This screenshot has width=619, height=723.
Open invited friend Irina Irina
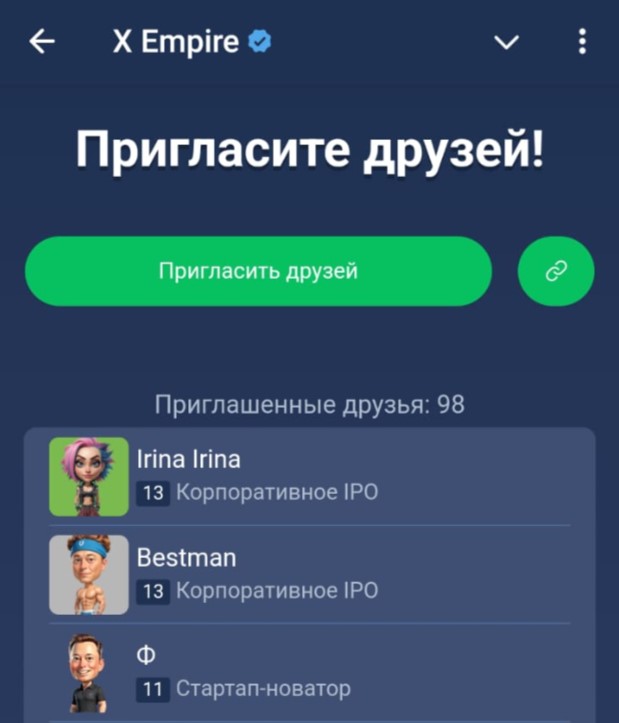point(310,476)
